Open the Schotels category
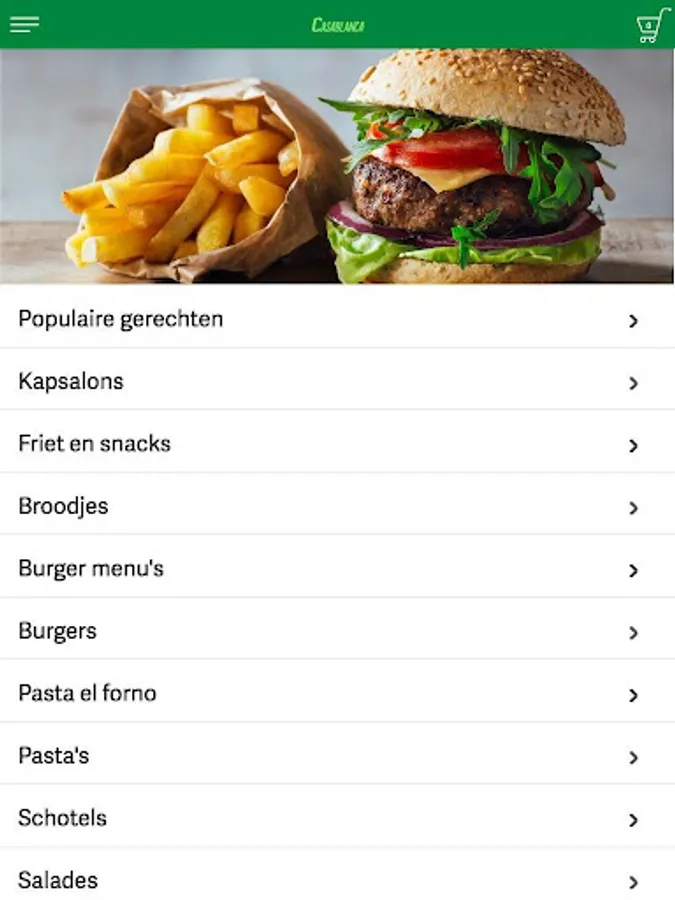 click(x=337, y=818)
